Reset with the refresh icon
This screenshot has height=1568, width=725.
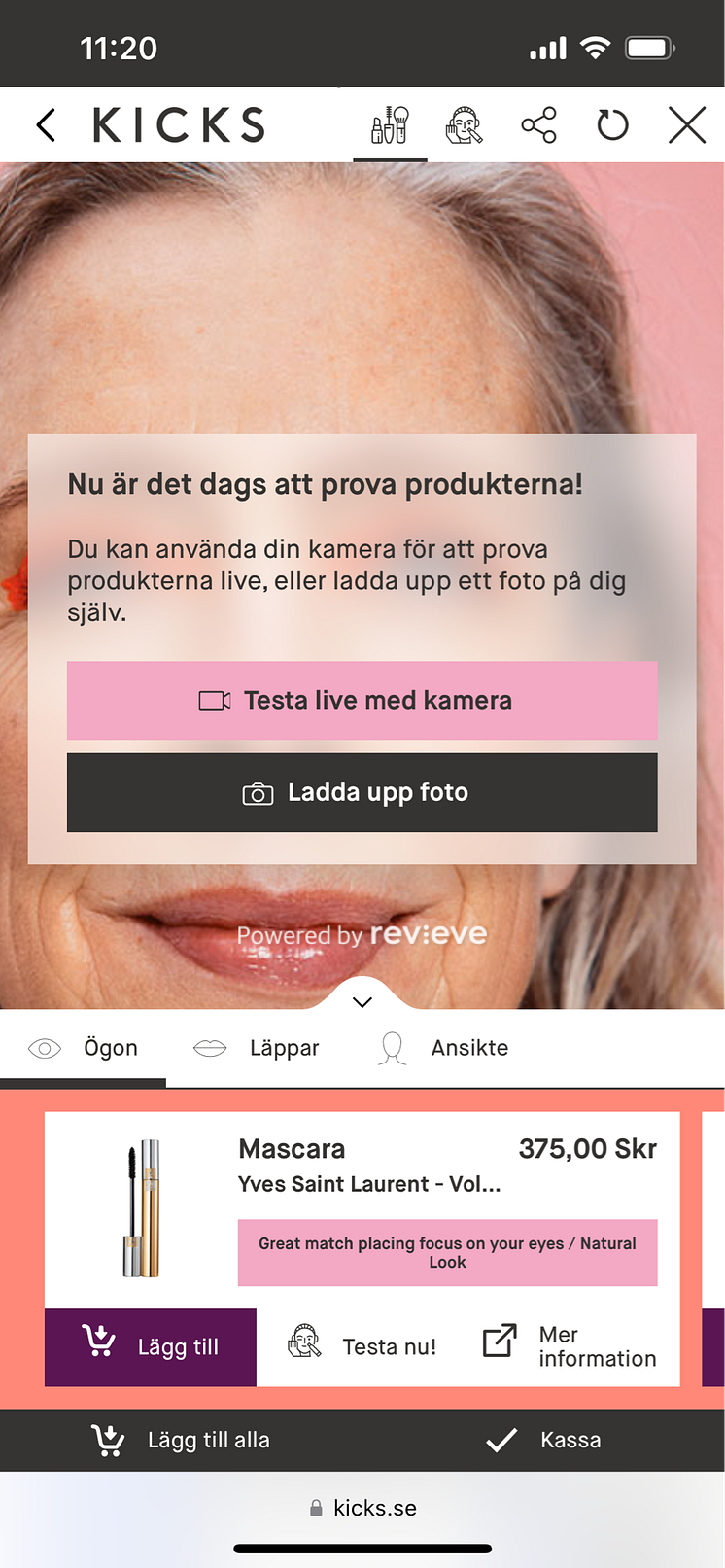click(x=612, y=125)
